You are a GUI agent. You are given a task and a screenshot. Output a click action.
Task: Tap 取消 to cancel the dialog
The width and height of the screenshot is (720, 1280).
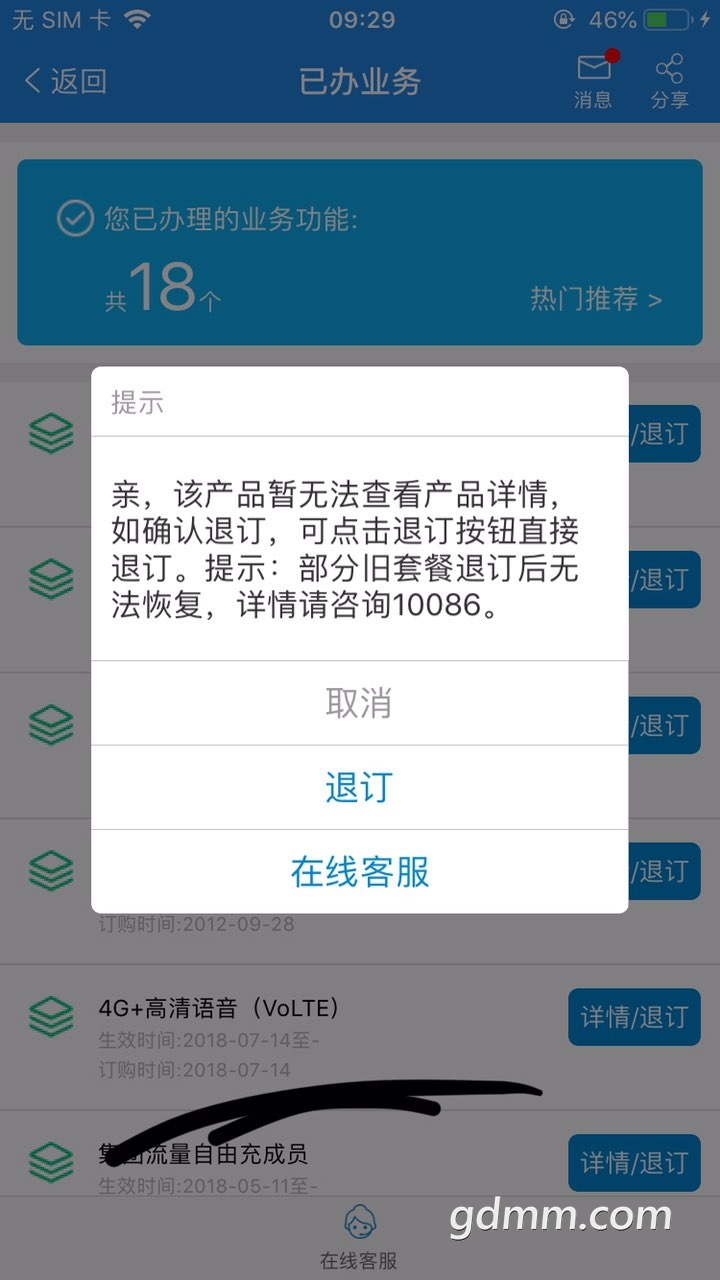[x=359, y=703]
